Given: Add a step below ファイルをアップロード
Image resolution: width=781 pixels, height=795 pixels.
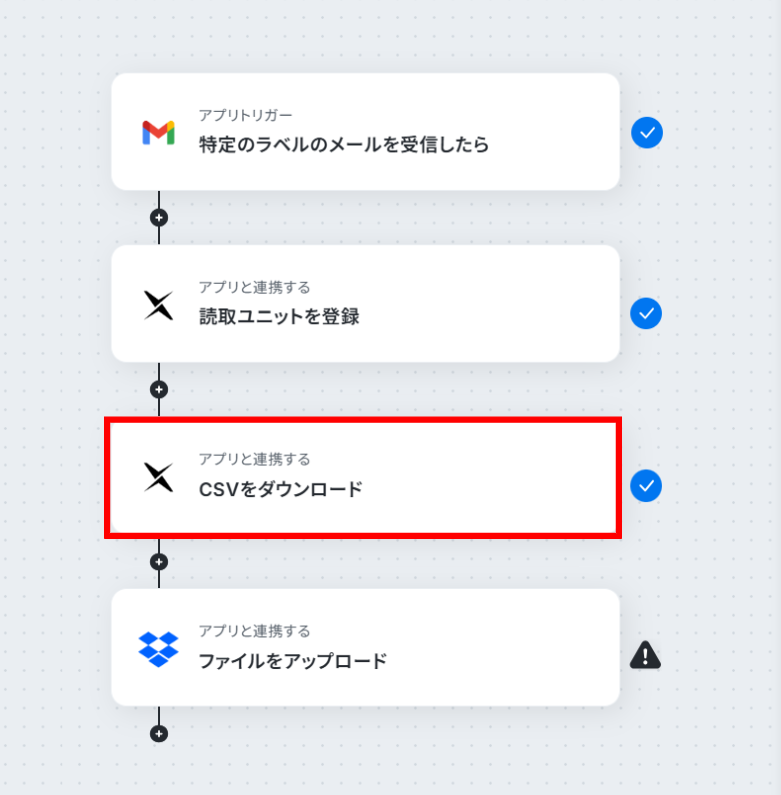Looking at the screenshot, I should click(158, 733).
